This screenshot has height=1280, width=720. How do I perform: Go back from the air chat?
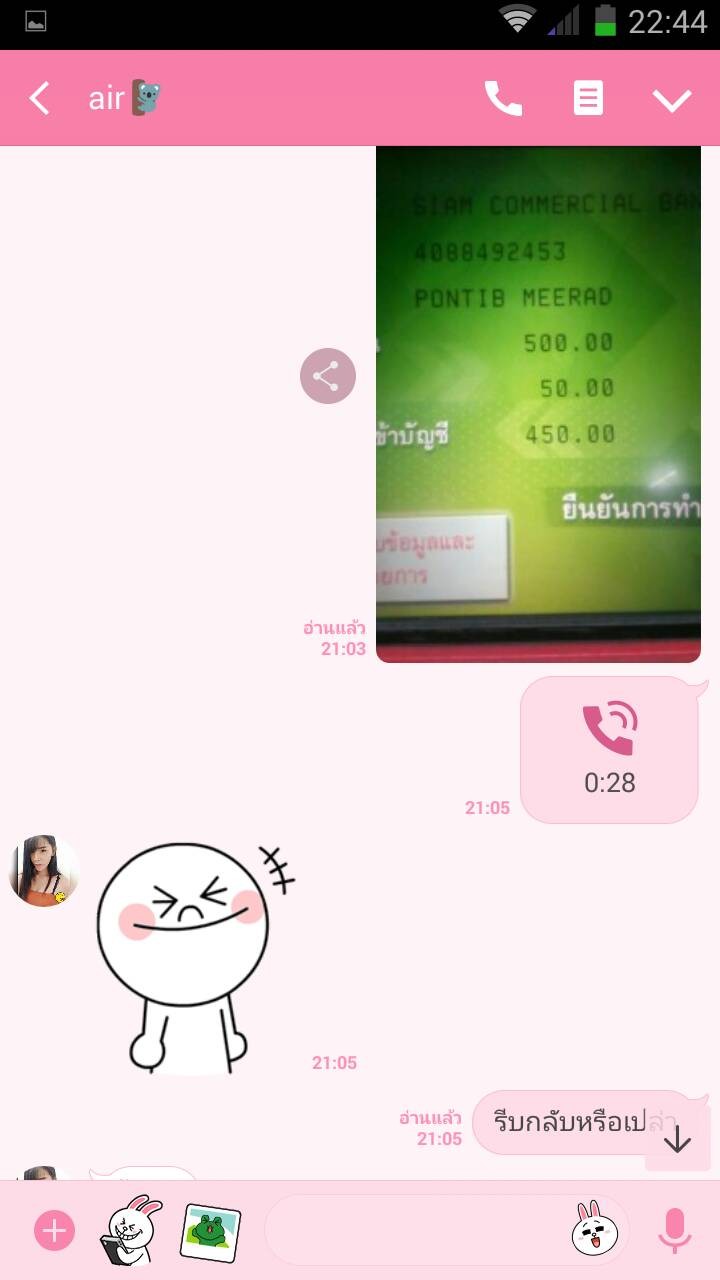(x=39, y=98)
